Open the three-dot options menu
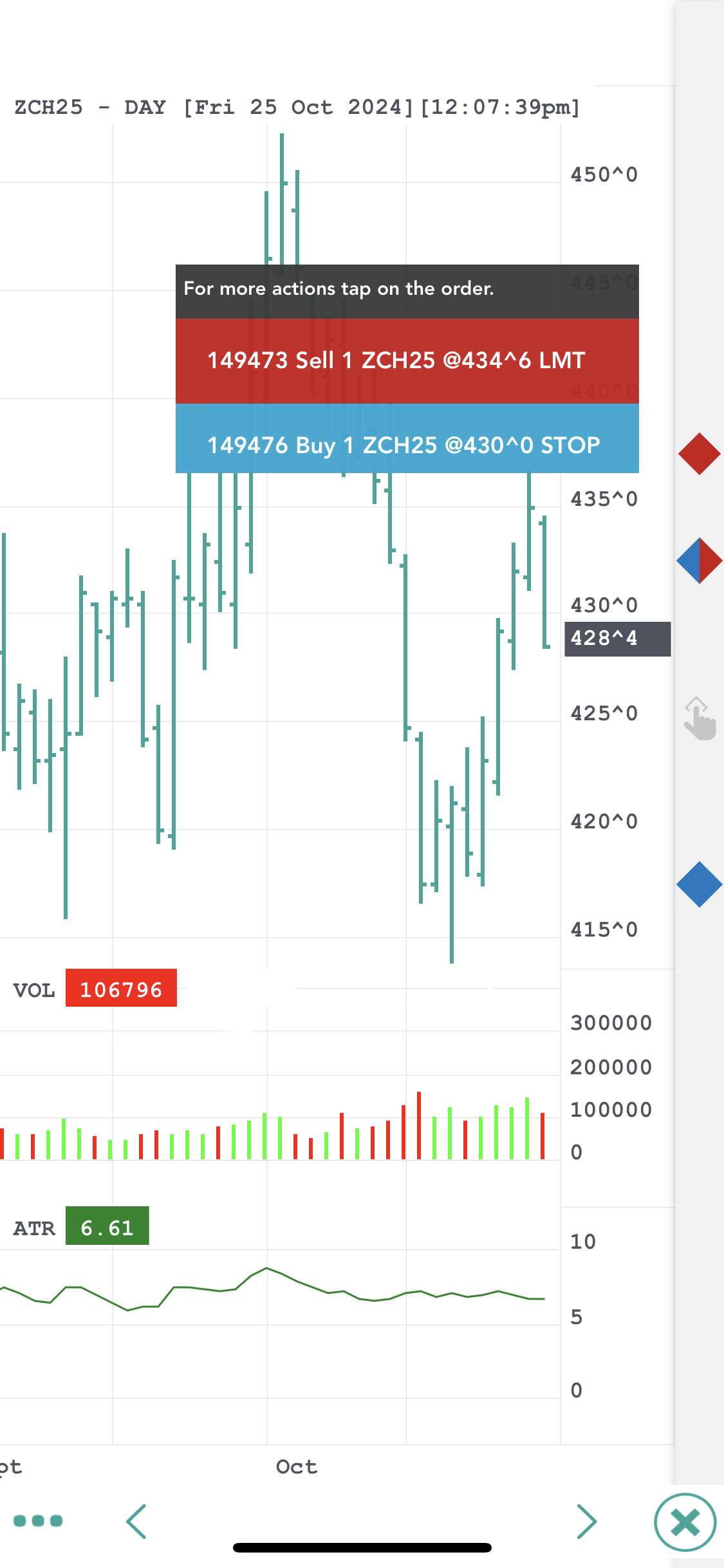724x1568 pixels. pos(38,1521)
